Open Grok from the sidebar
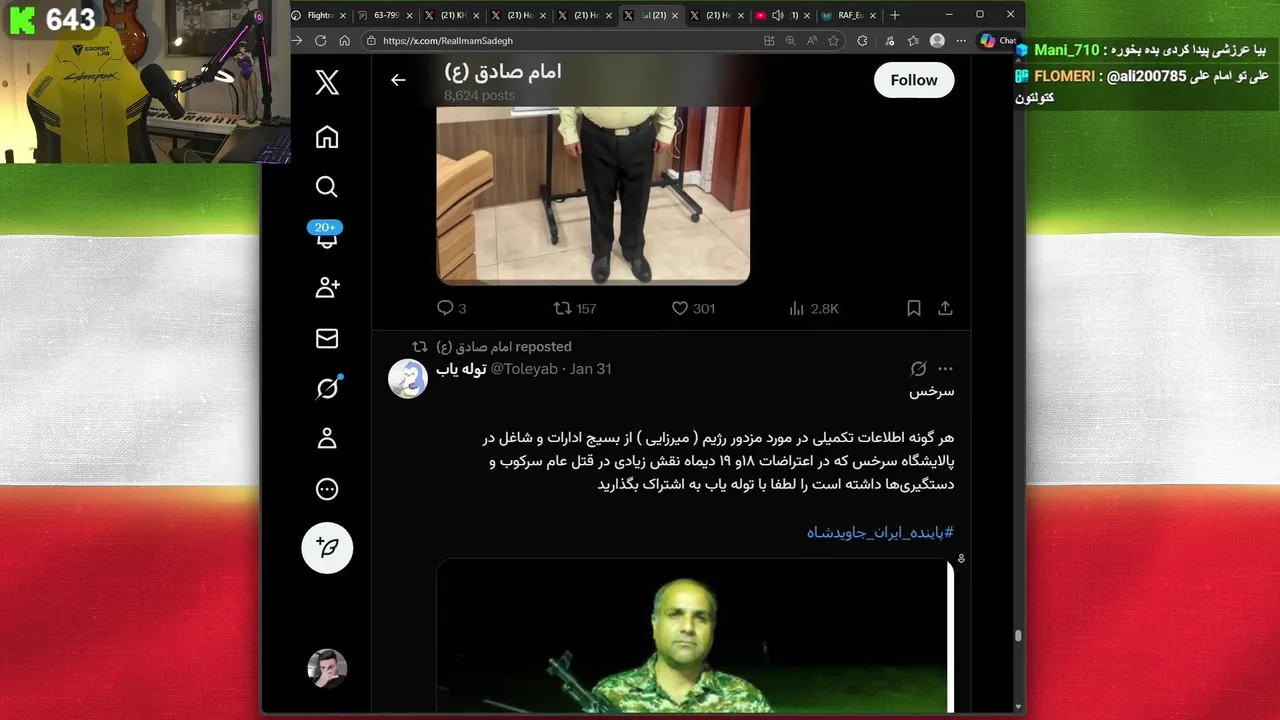This screenshot has height=720, width=1280. point(327,389)
